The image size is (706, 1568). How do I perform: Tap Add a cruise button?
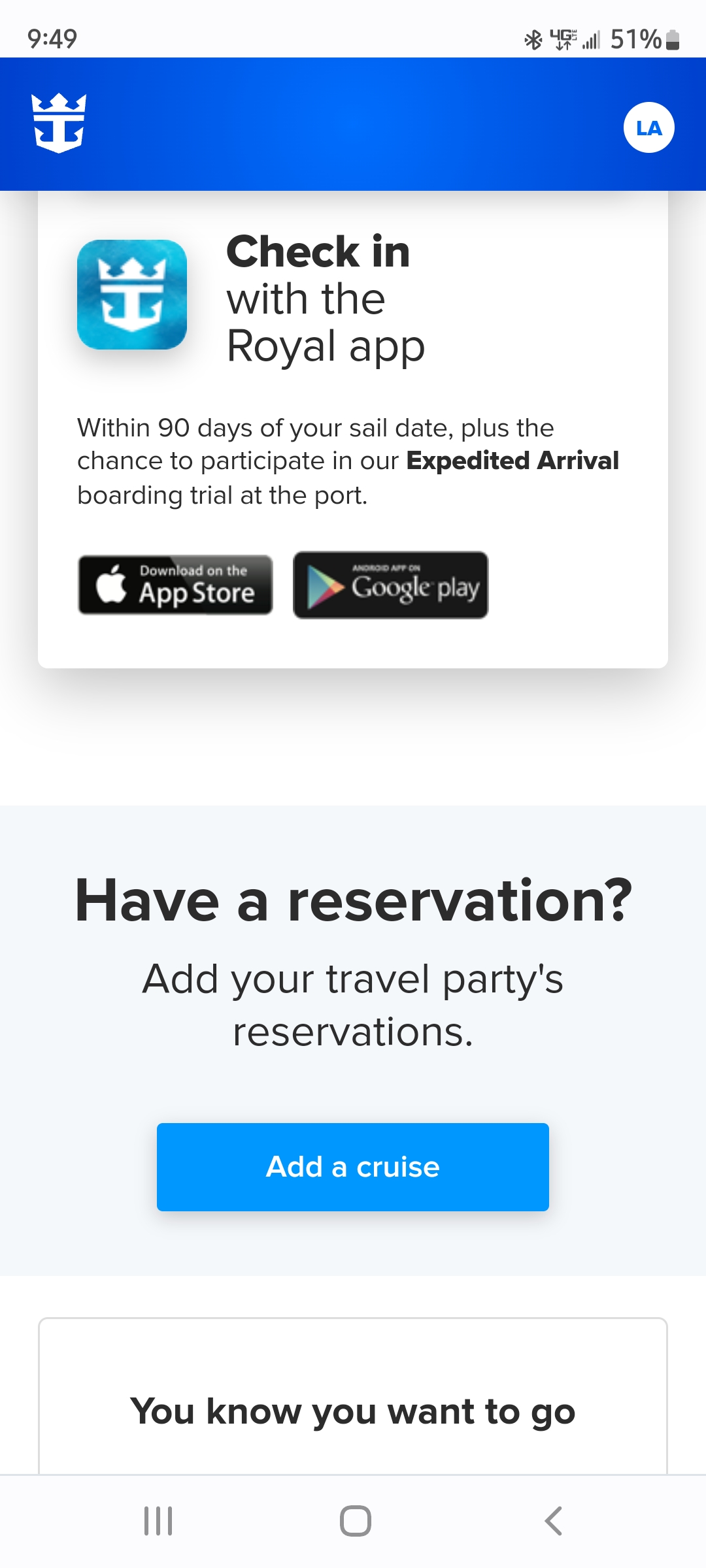click(353, 1167)
